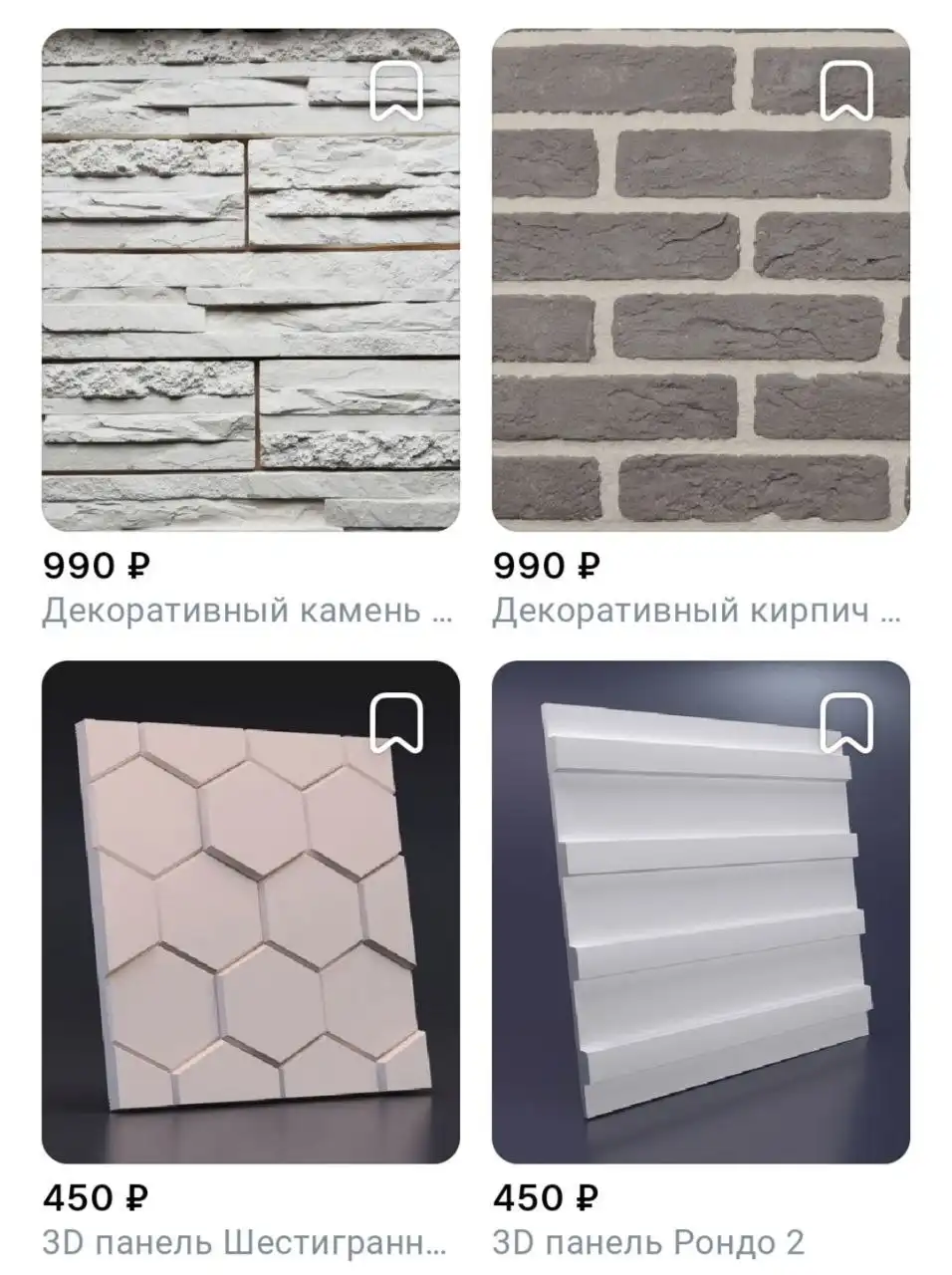Save the 3D панель Рондо 2 to bookmarks
The height and width of the screenshot is (1275, 952).
[846, 723]
